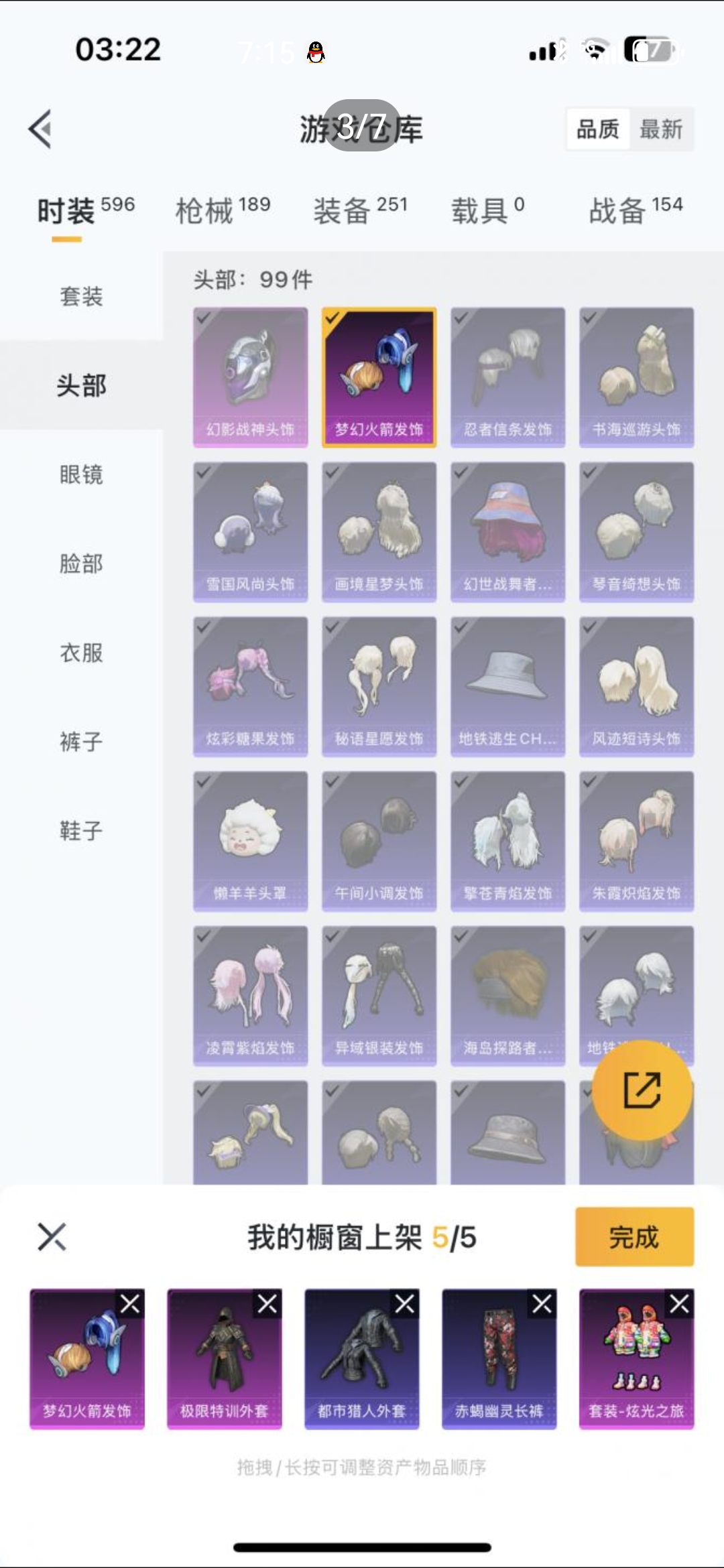This screenshot has width=724, height=1568.
Task: Close the showcase panel
Action: 52,1236
